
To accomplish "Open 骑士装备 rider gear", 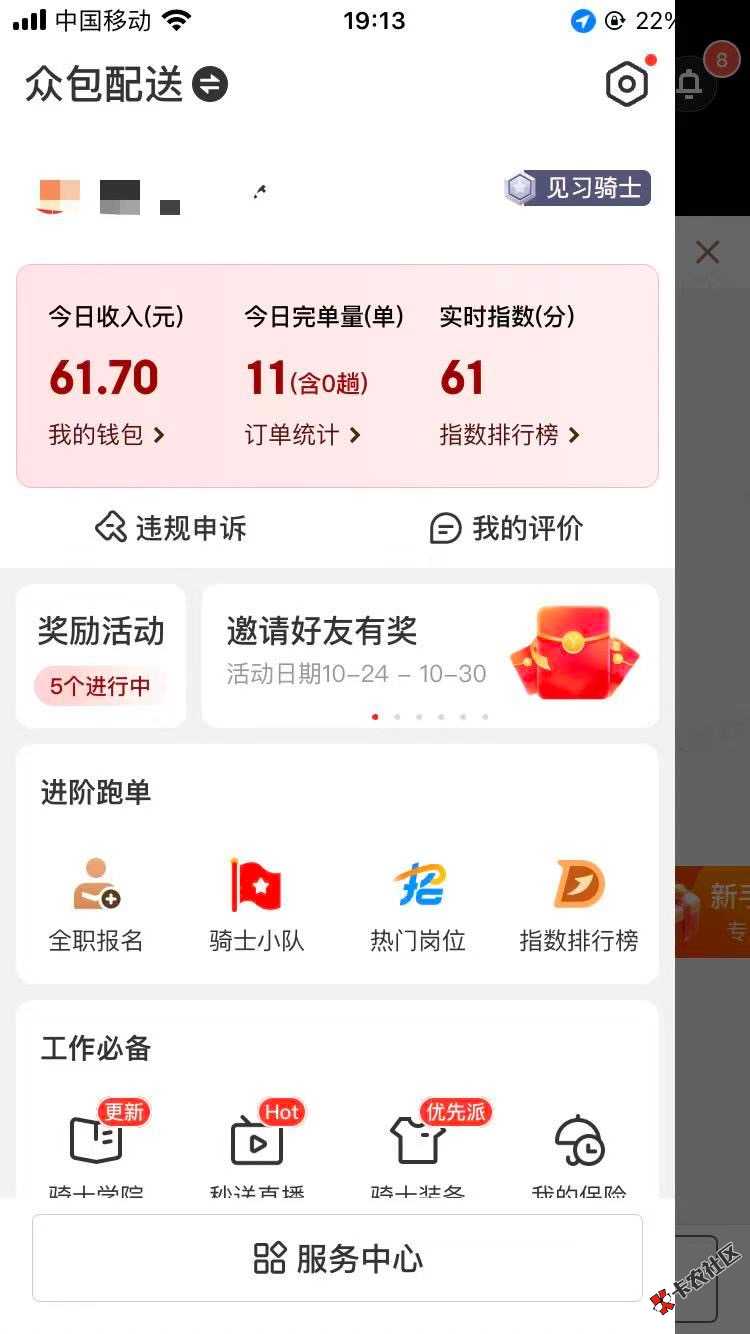I will [418, 1150].
